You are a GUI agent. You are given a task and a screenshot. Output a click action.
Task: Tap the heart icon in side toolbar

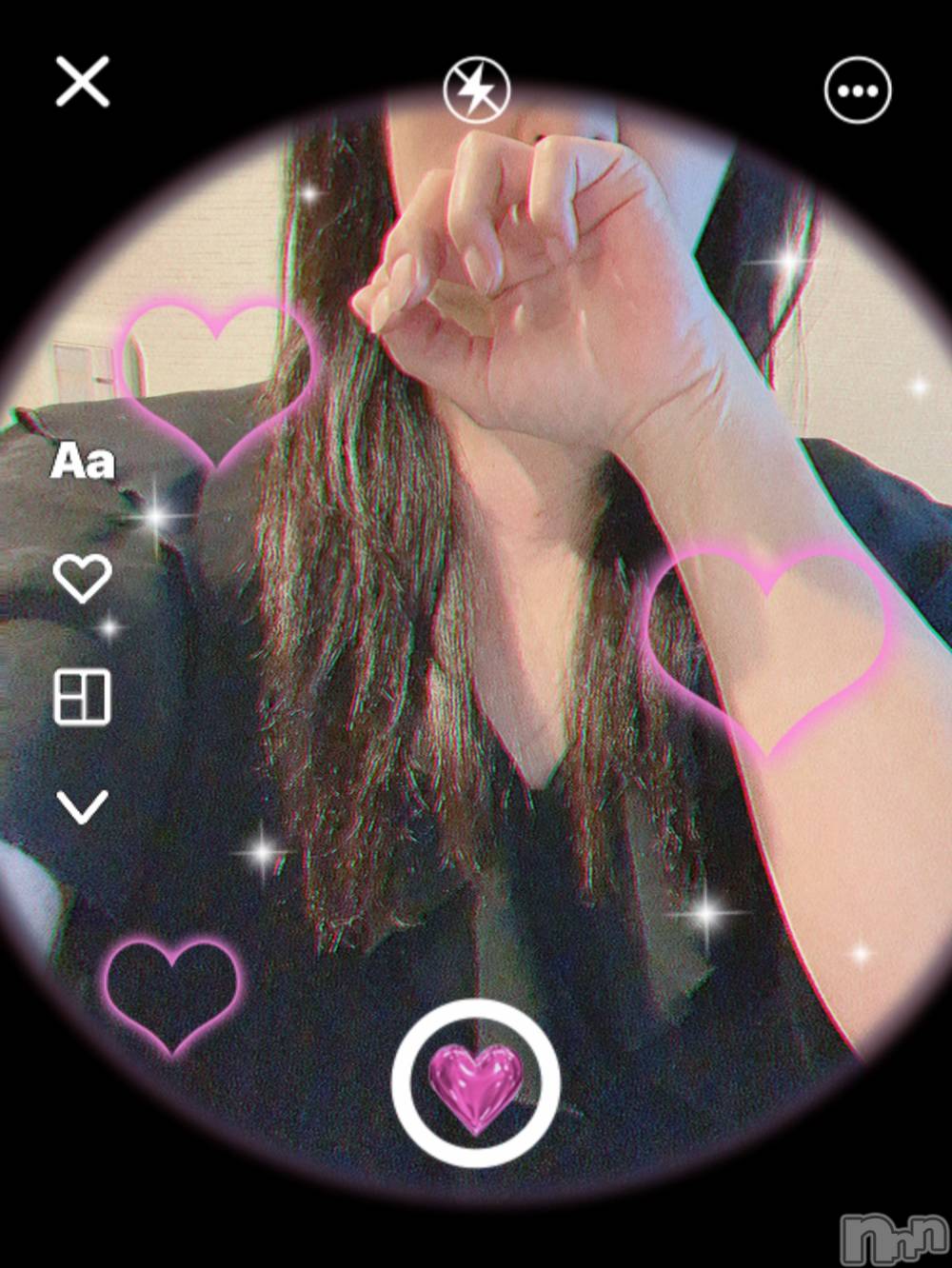(82, 578)
